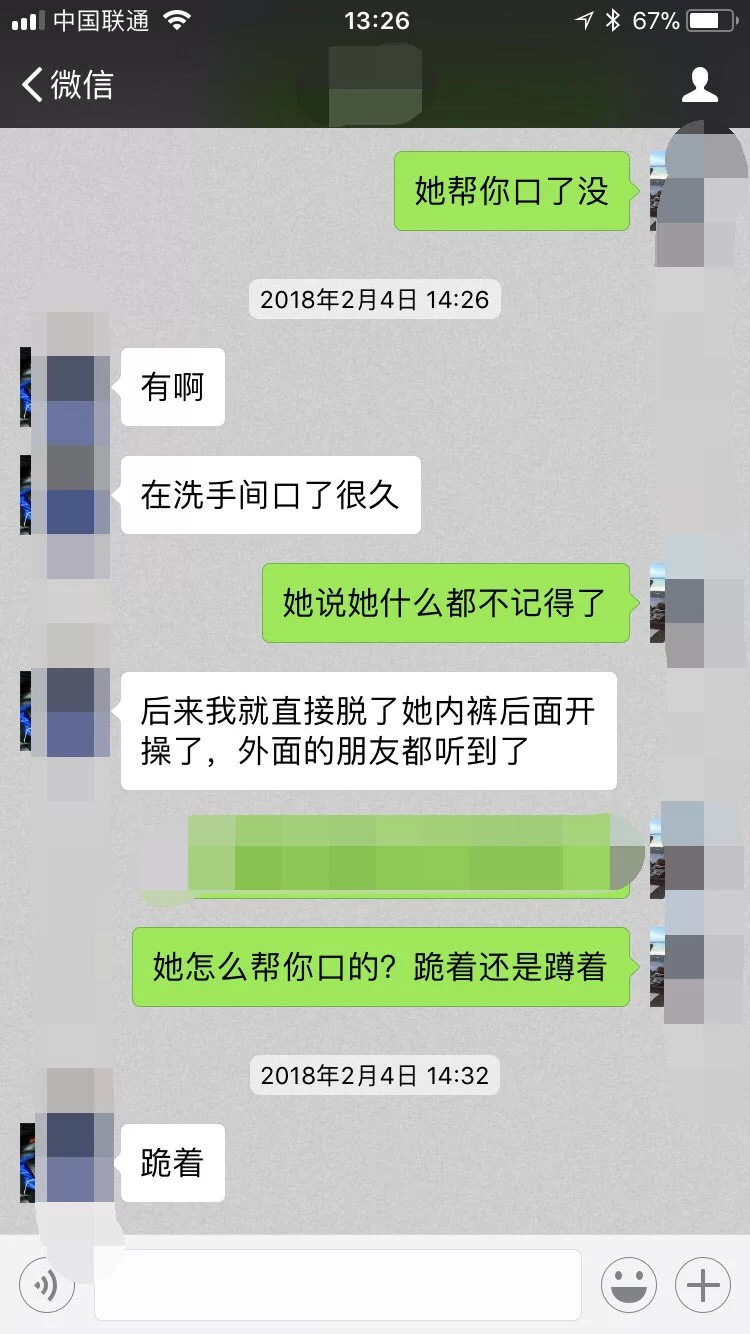Go back to the 微信 chat list

tap(67, 85)
